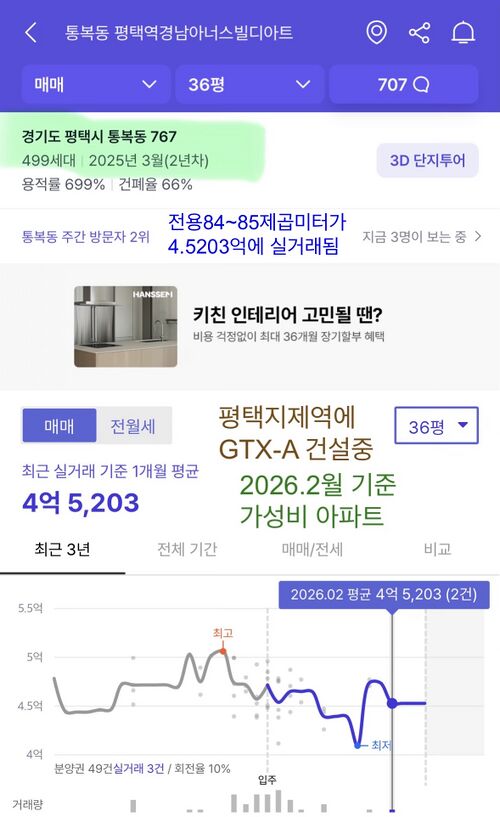Expand the 매매 transaction type dropdown

tap(96, 84)
